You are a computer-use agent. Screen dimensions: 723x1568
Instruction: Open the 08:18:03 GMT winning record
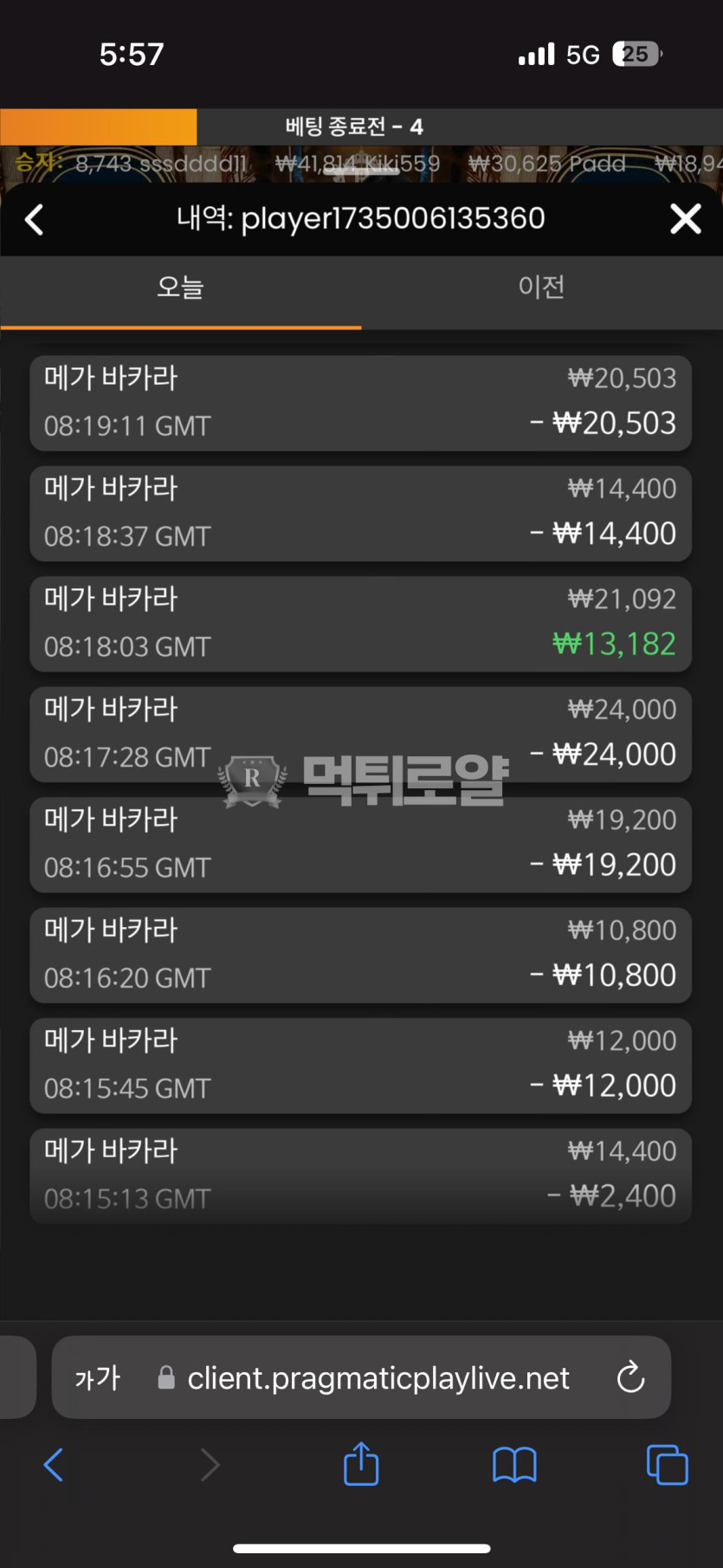[360, 623]
